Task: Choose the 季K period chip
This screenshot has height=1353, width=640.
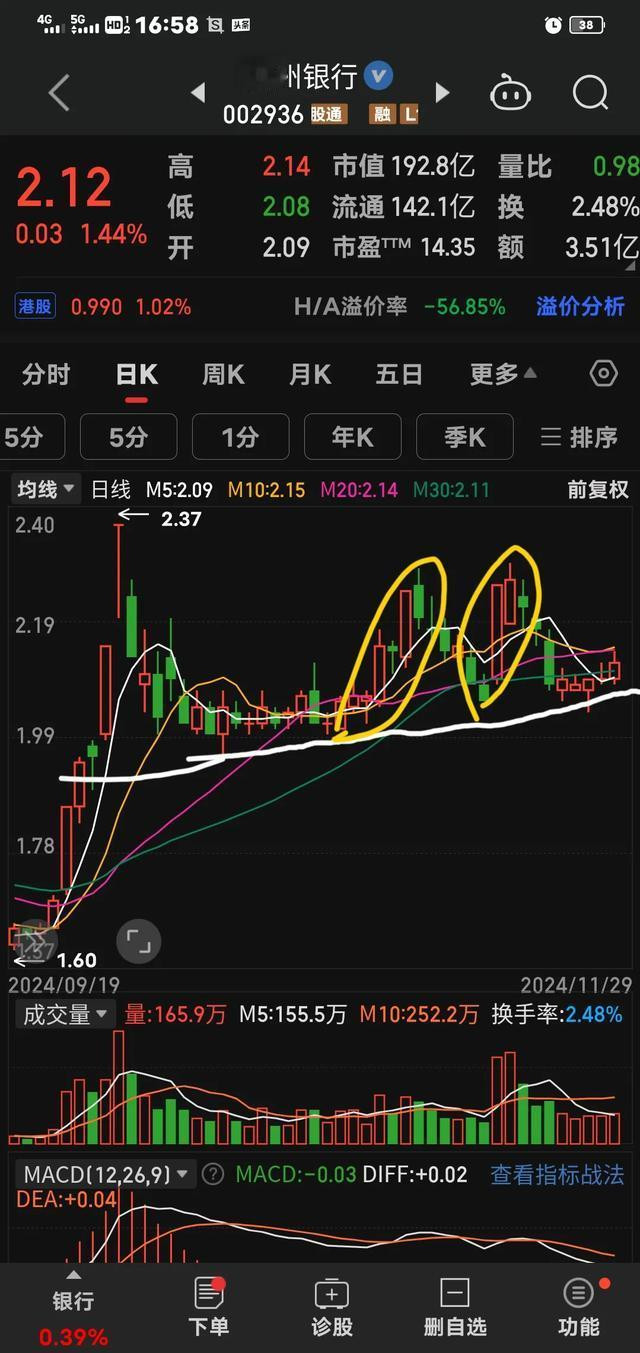Action: click(465, 437)
